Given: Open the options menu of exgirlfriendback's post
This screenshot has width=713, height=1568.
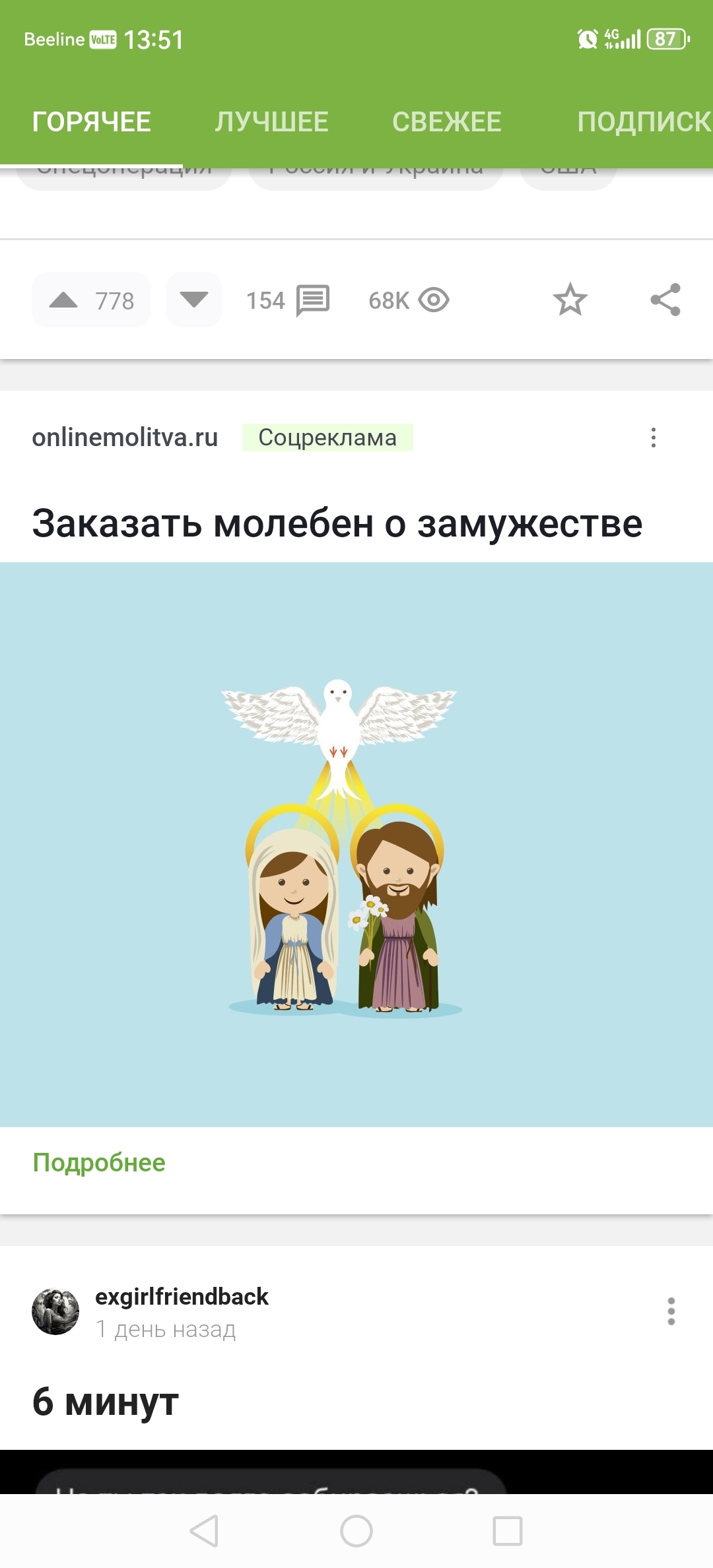Looking at the screenshot, I should [x=671, y=1311].
